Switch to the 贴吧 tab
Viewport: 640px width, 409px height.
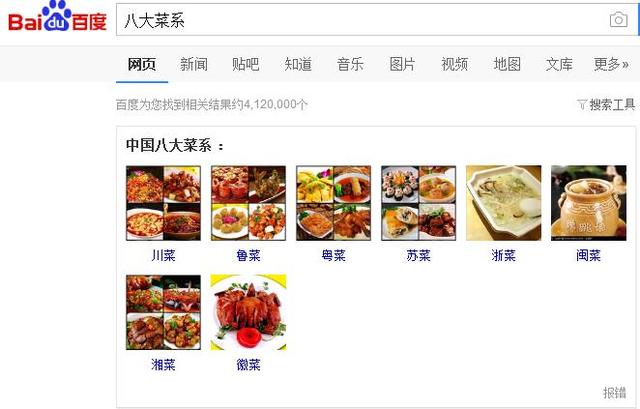246,64
